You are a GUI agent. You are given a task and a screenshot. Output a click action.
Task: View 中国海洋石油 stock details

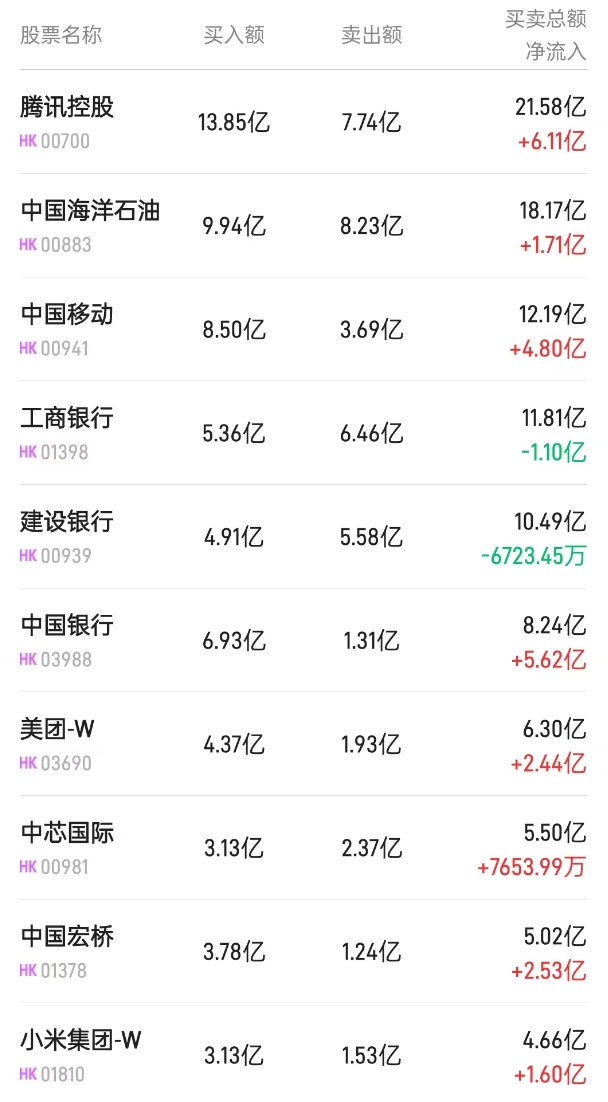(90, 211)
